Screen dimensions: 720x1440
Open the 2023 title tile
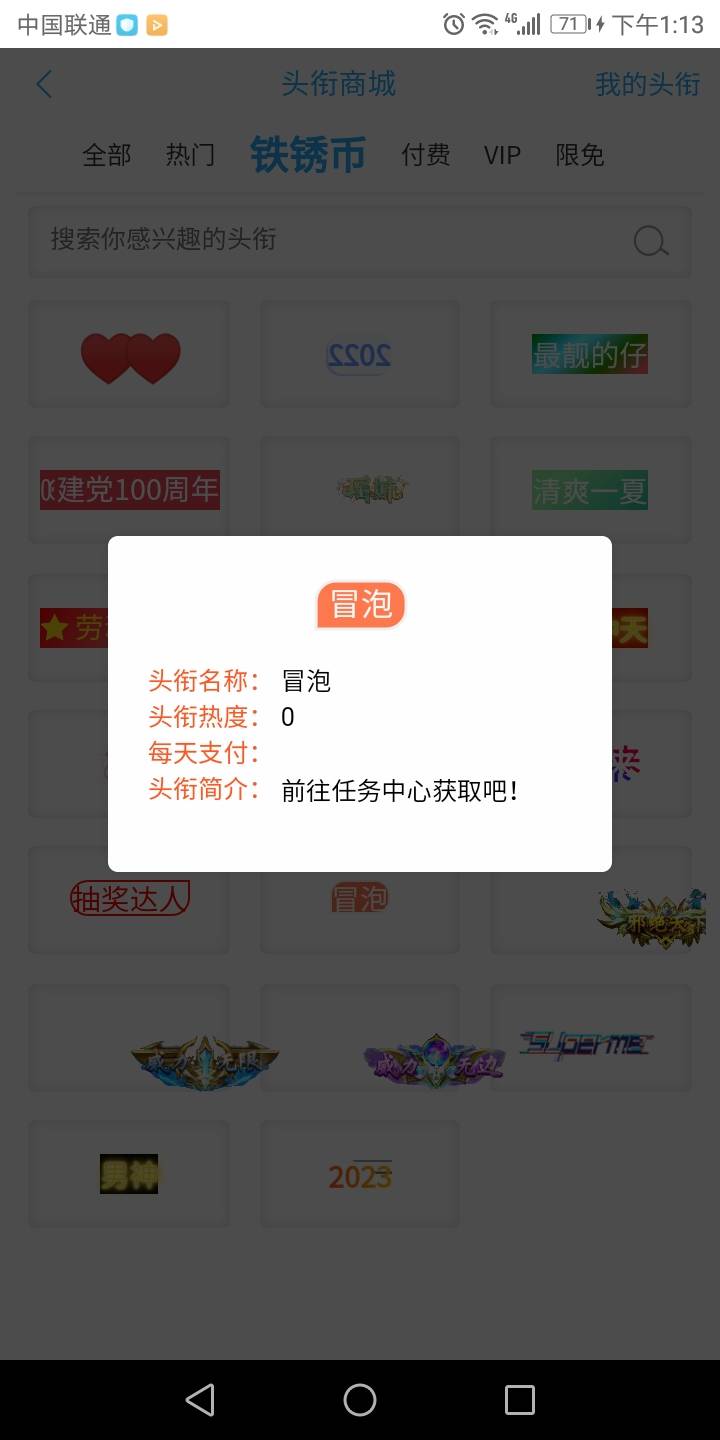(x=360, y=1176)
